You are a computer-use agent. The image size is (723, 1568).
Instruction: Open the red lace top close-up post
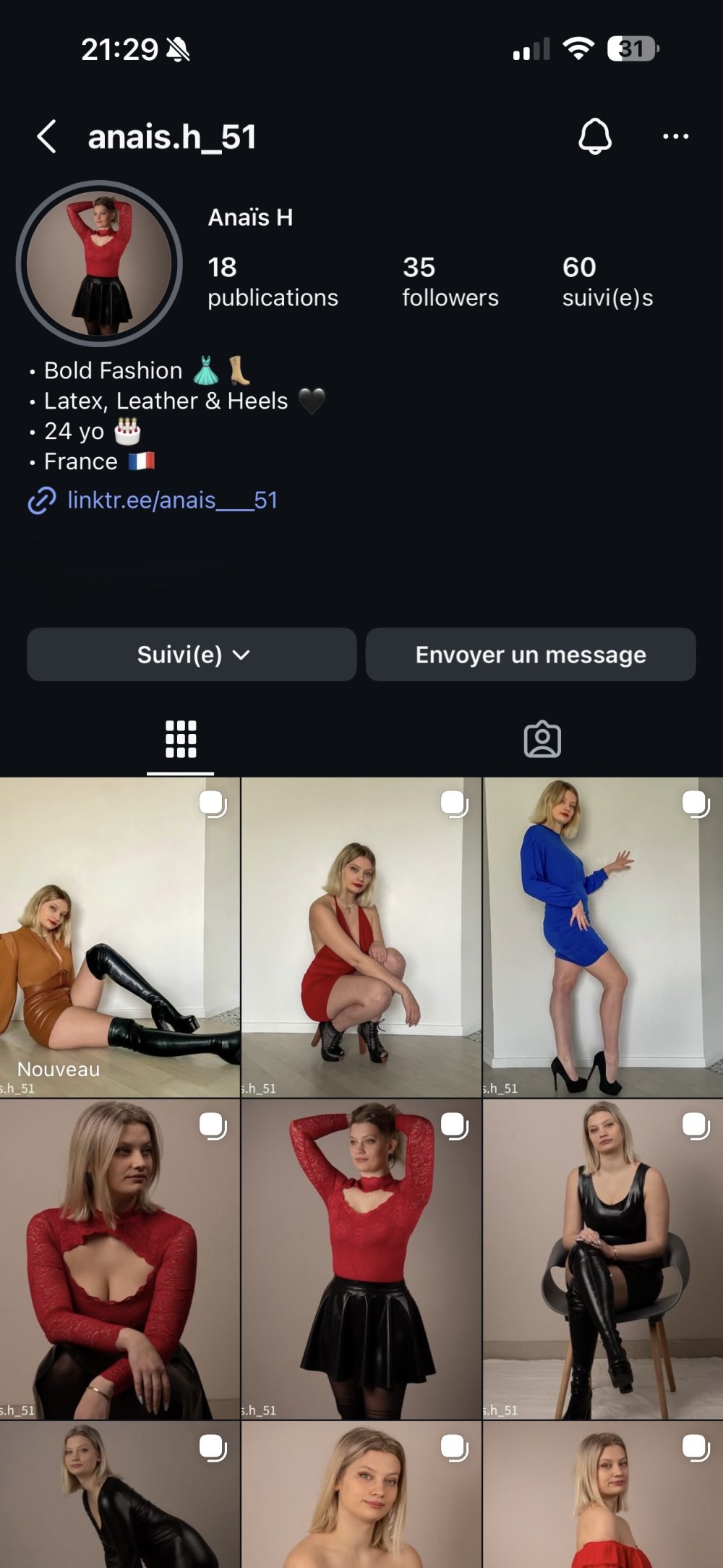pyautogui.click(x=119, y=1258)
